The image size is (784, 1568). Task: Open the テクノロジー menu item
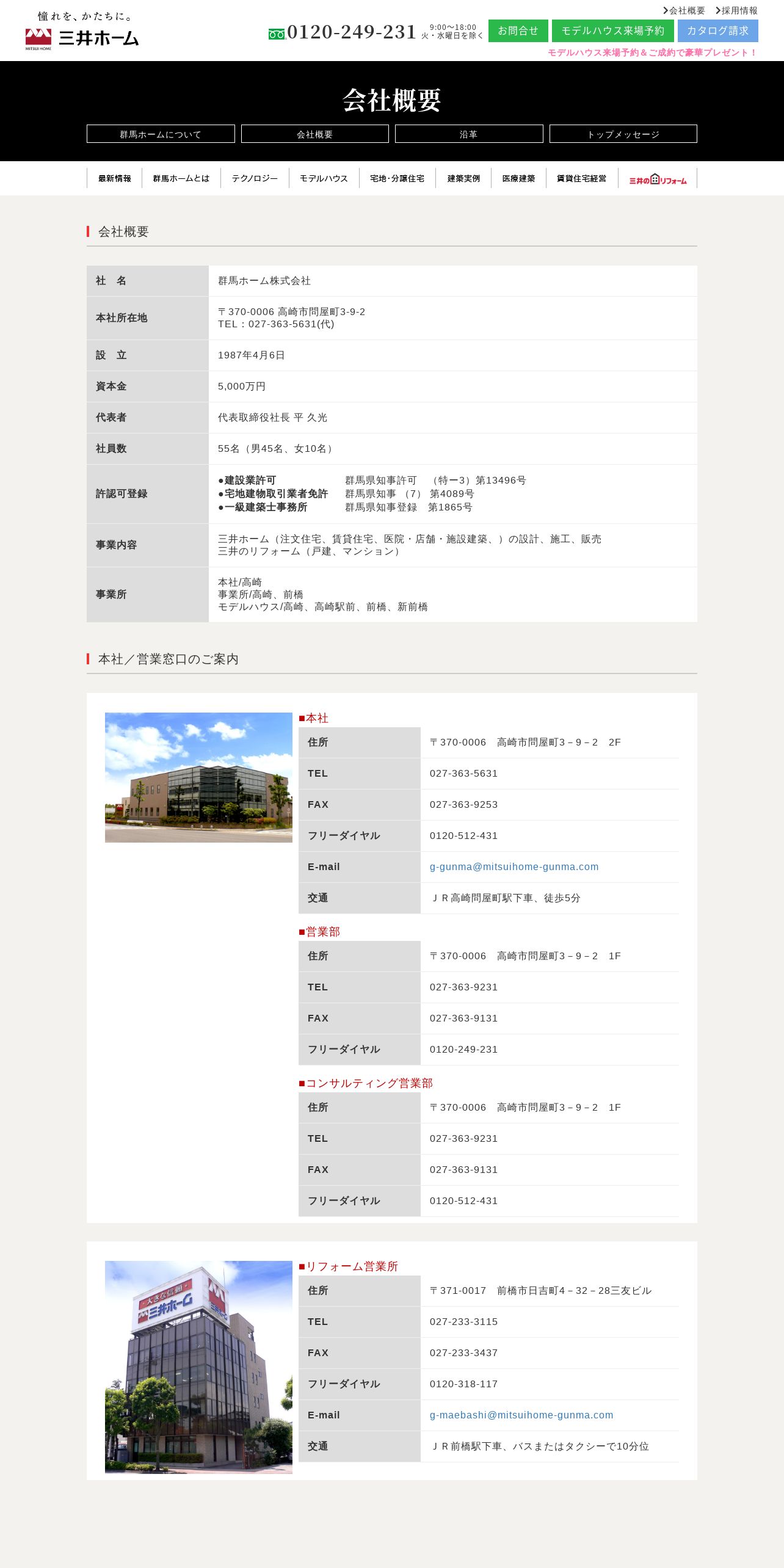pos(255,178)
